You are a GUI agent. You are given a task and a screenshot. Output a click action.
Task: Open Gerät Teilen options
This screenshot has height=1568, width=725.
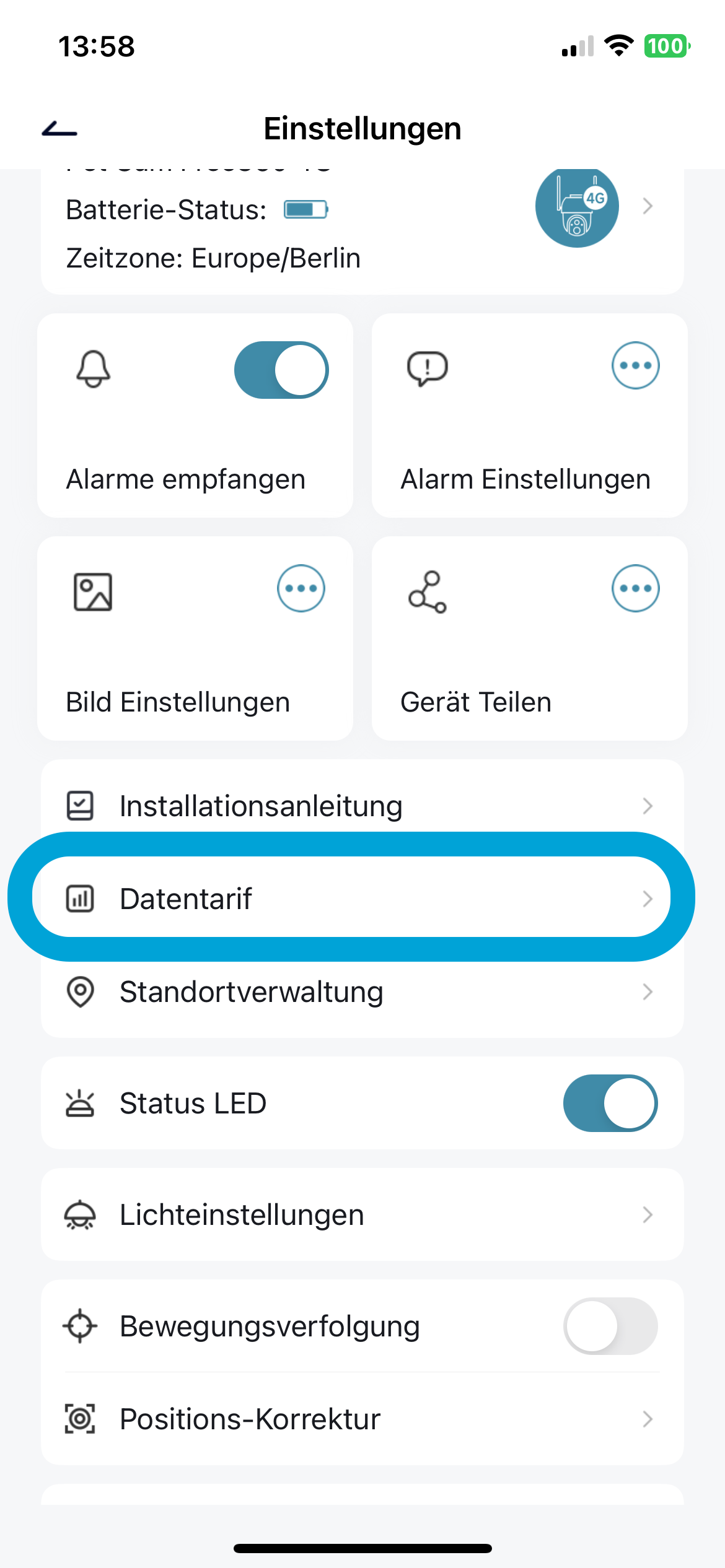pyautogui.click(x=635, y=588)
